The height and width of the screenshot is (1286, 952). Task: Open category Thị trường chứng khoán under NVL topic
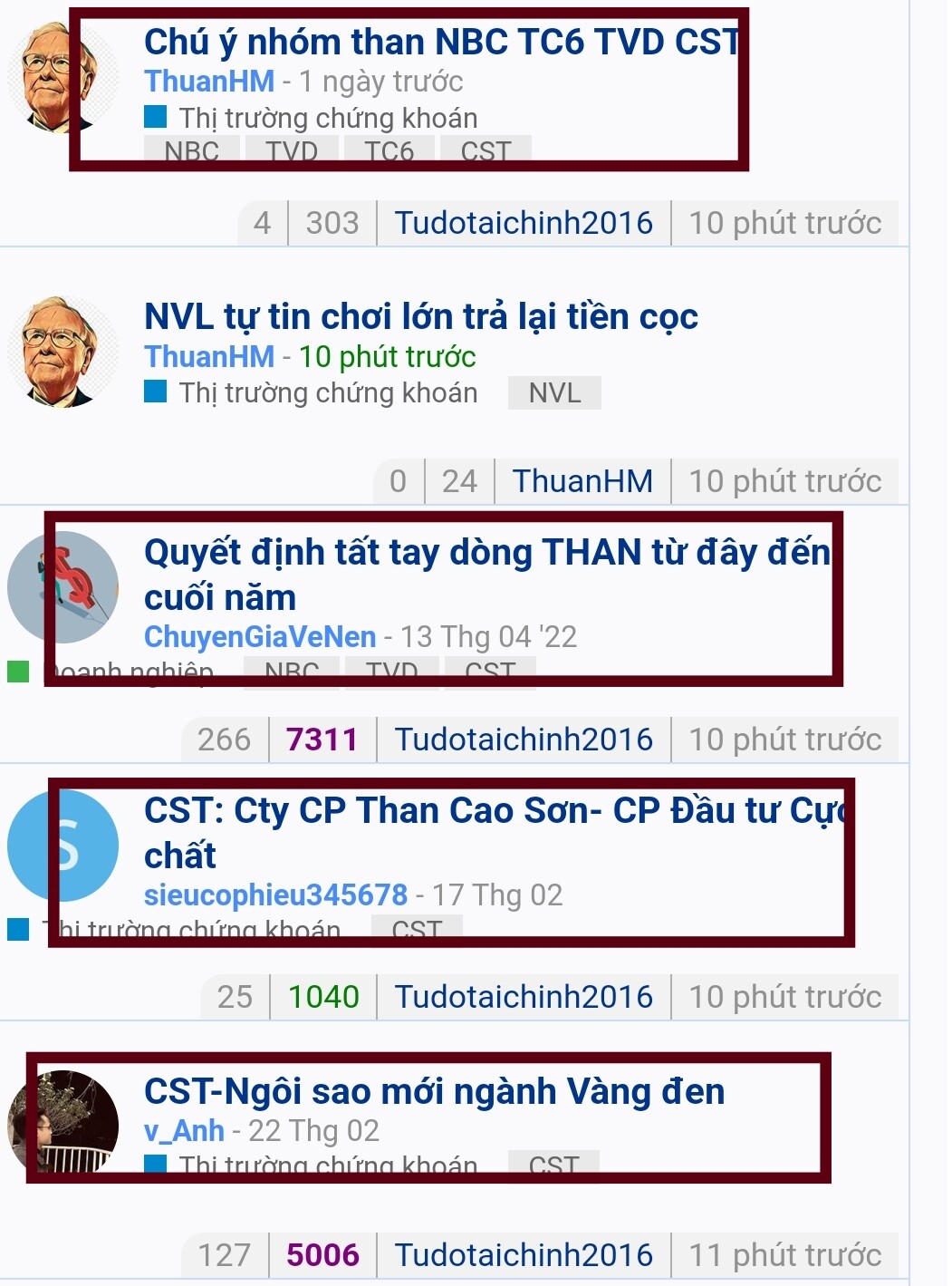[327, 393]
